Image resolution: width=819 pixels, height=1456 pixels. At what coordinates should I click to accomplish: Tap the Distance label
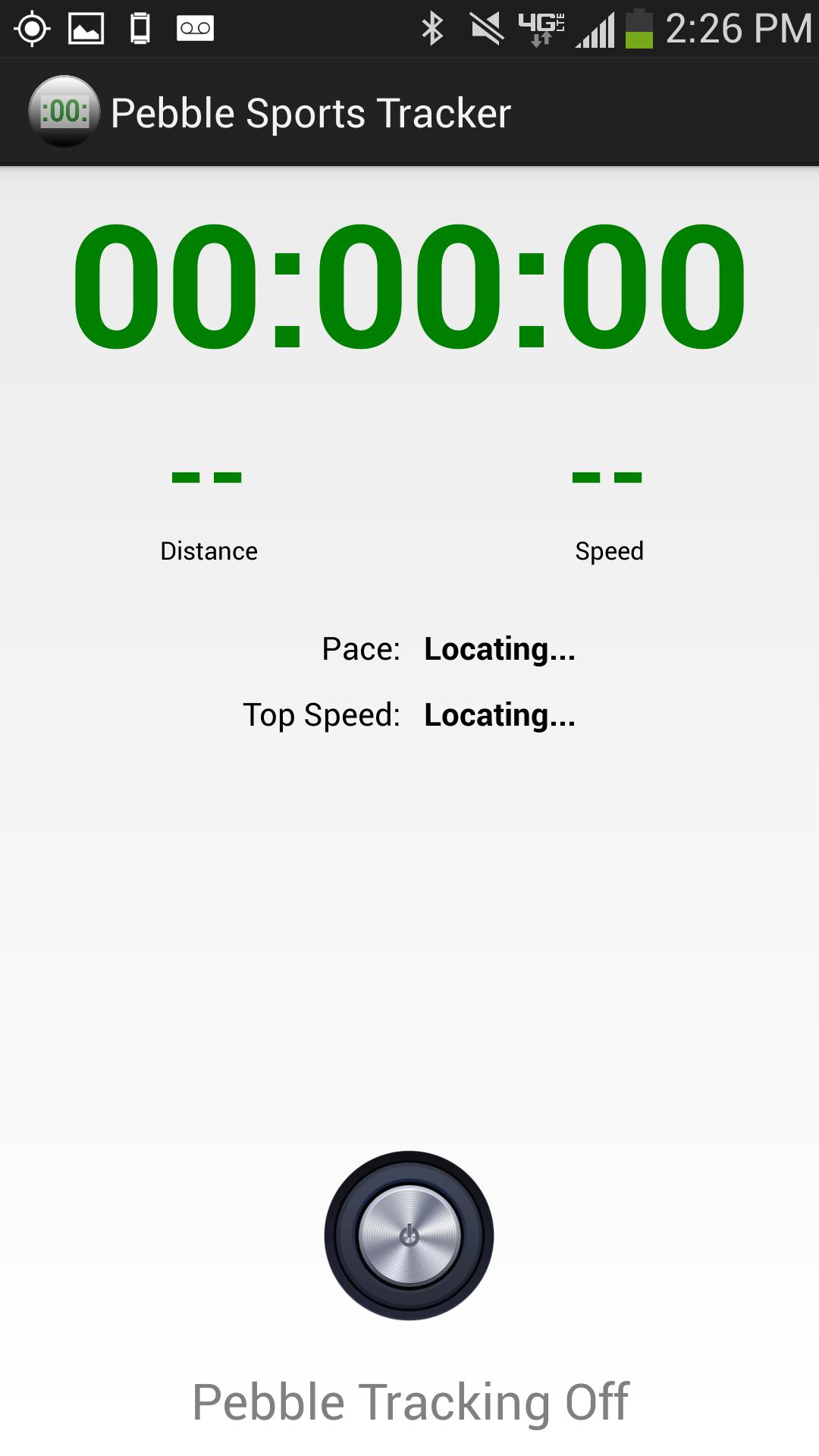pyautogui.click(x=209, y=551)
